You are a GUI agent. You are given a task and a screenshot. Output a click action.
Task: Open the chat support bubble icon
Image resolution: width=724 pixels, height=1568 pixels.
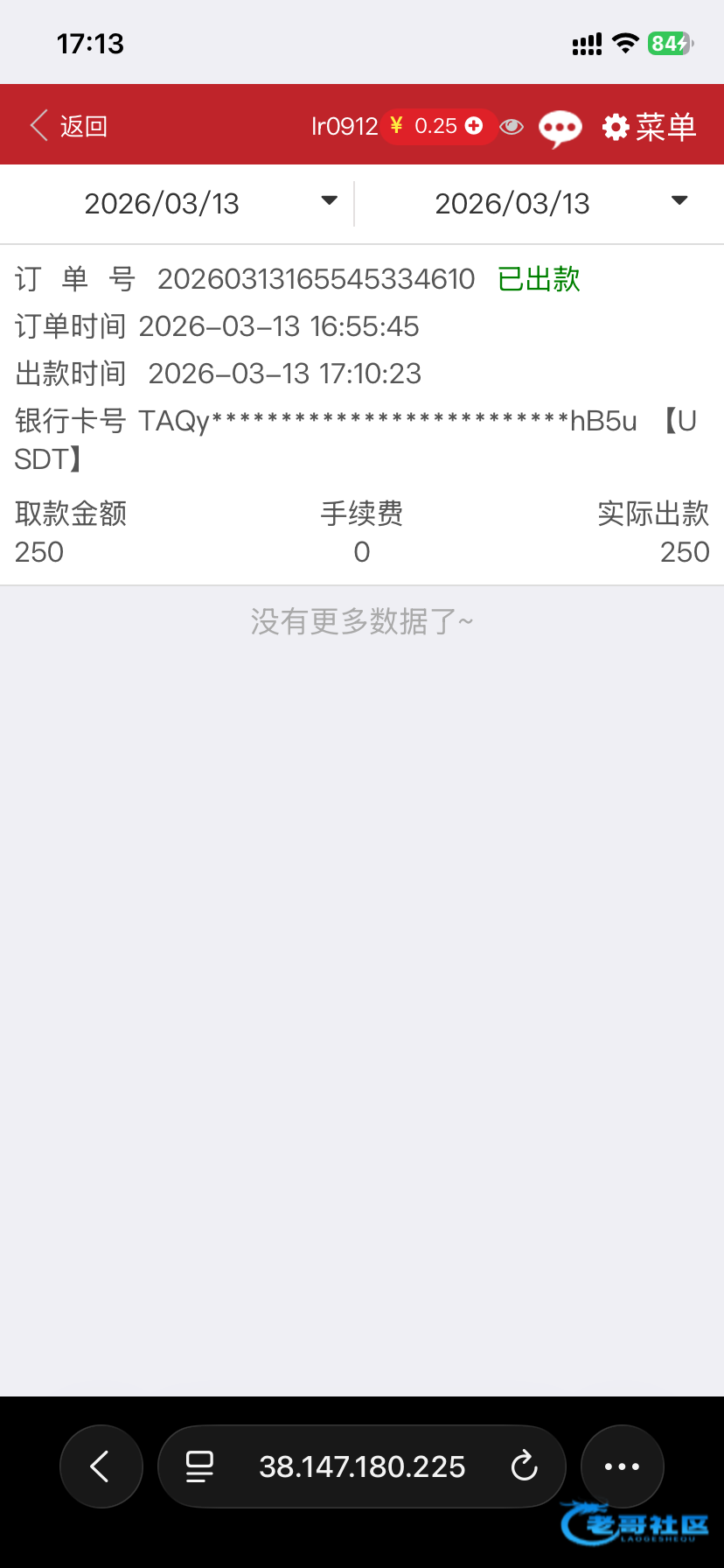[560, 129]
